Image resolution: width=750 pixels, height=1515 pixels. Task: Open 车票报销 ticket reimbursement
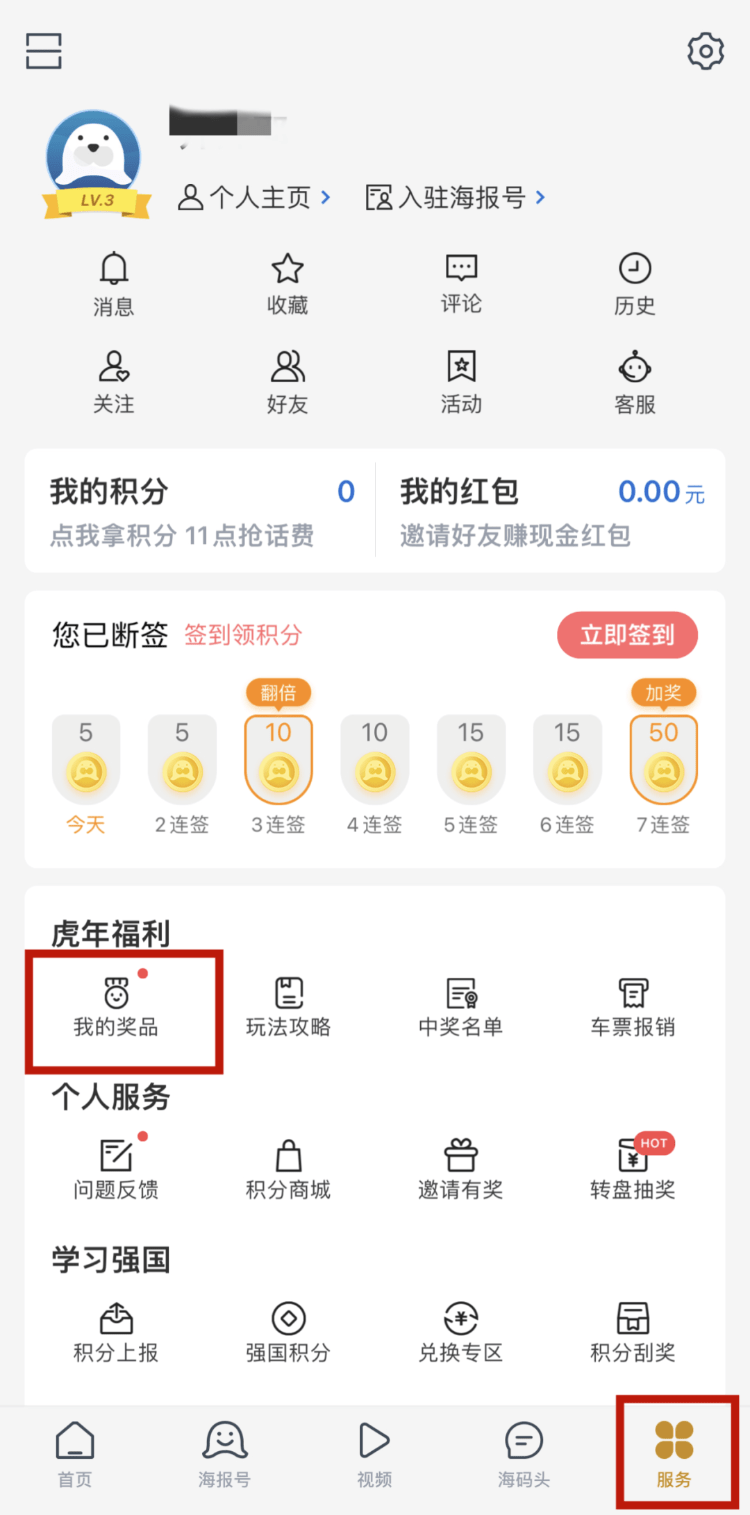point(633,1007)
